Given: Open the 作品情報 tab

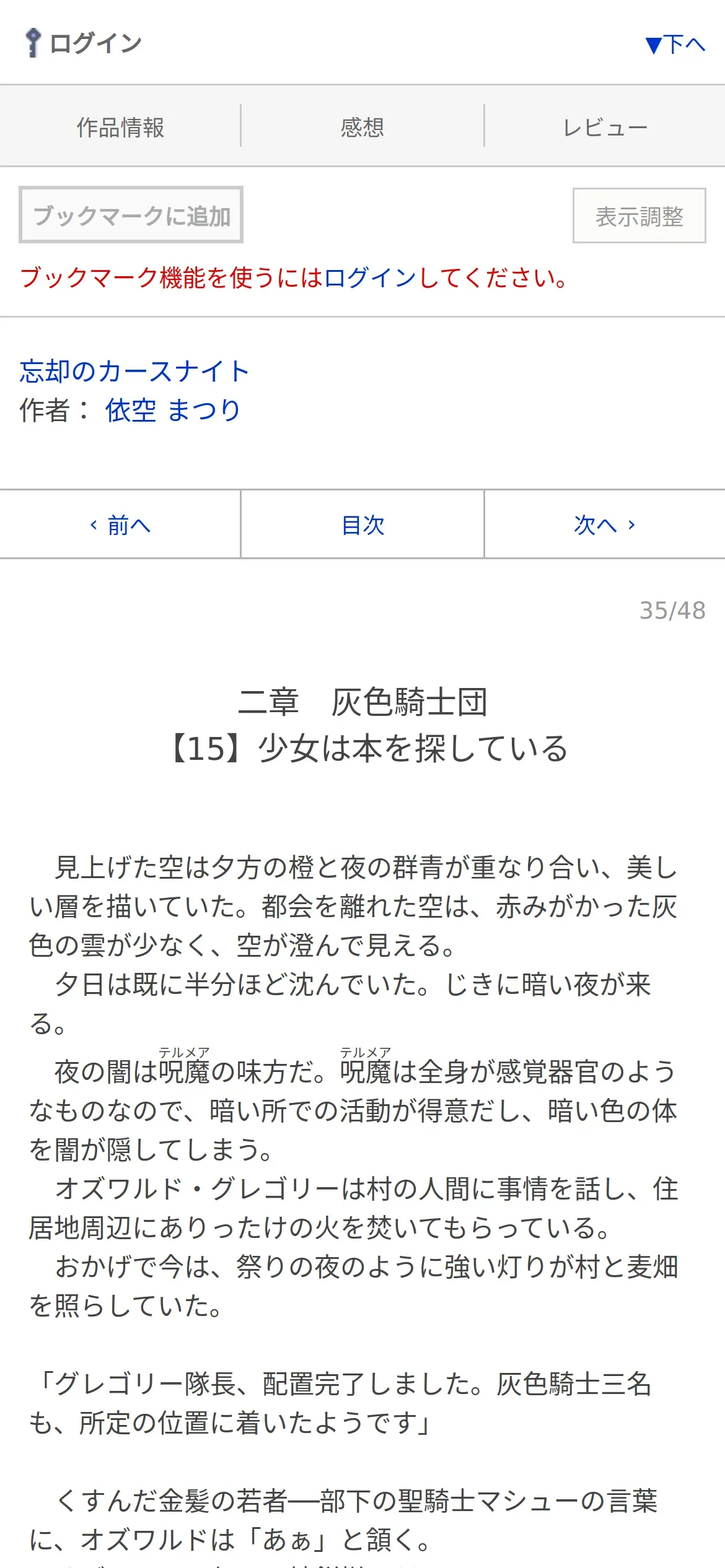Looking at the screenshot, I should (120, 127).
